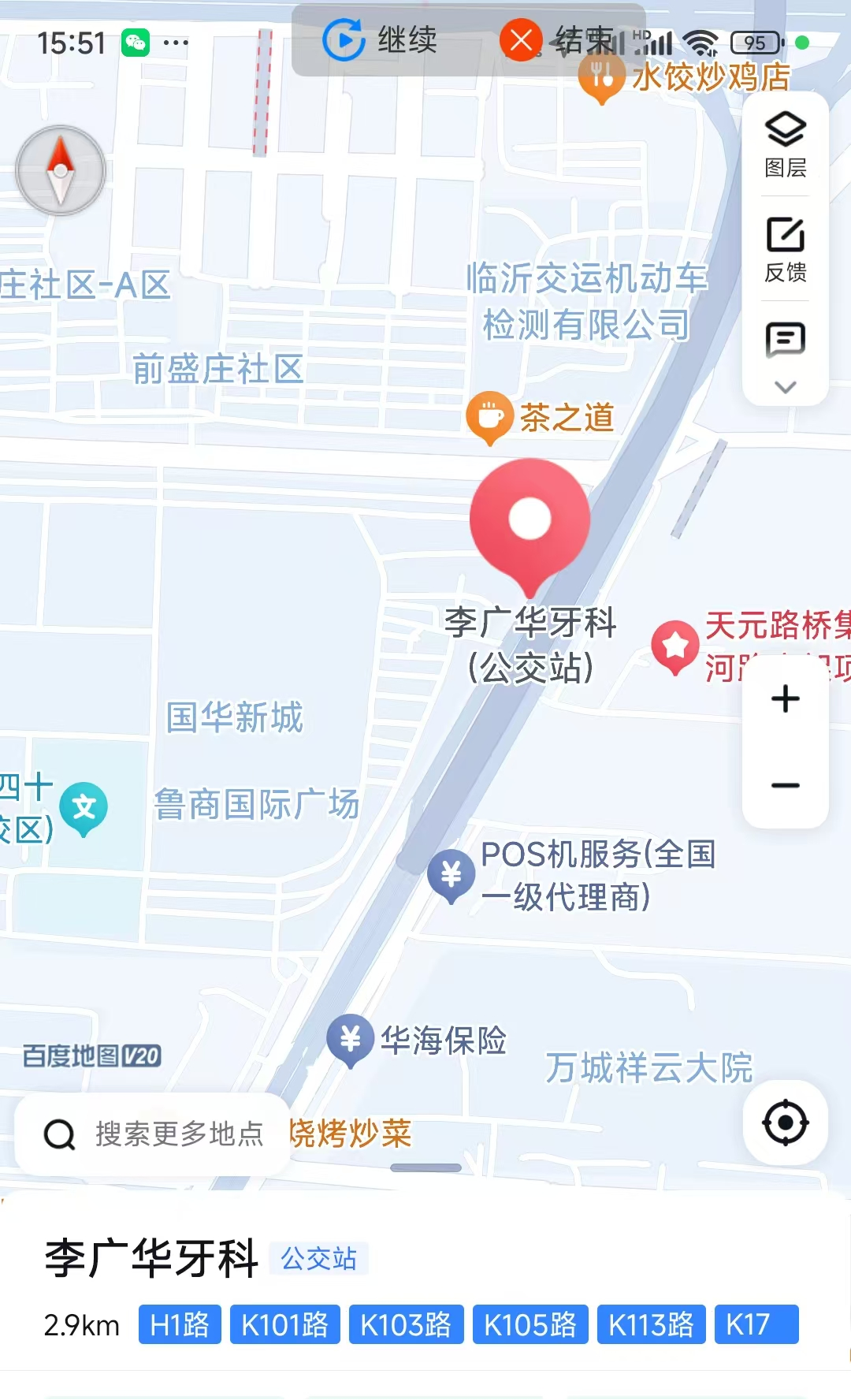851x1400 pixels.
Task: Tap the compass to reset map orientation
Action: click(61, 170)
